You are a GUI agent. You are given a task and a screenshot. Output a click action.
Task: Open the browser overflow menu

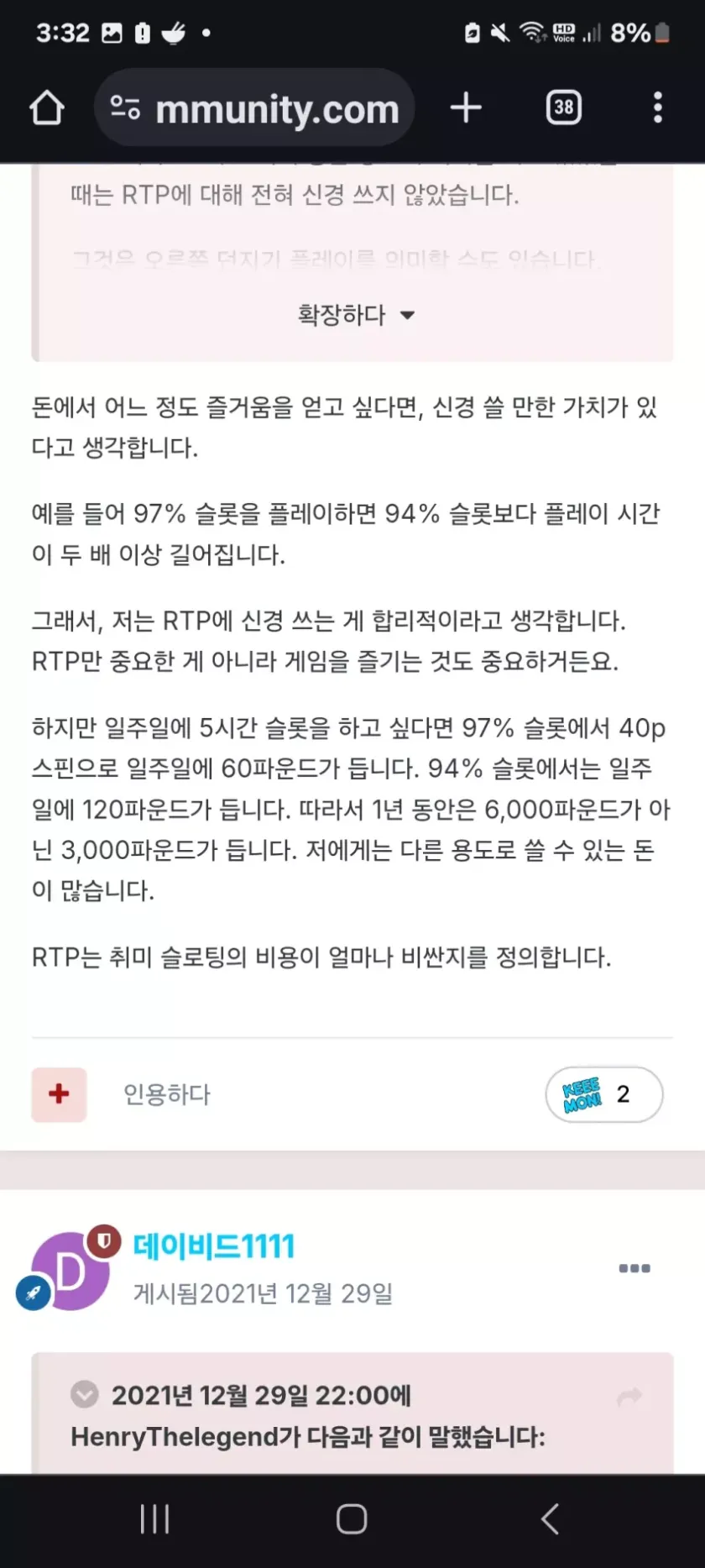click(657, 108)
